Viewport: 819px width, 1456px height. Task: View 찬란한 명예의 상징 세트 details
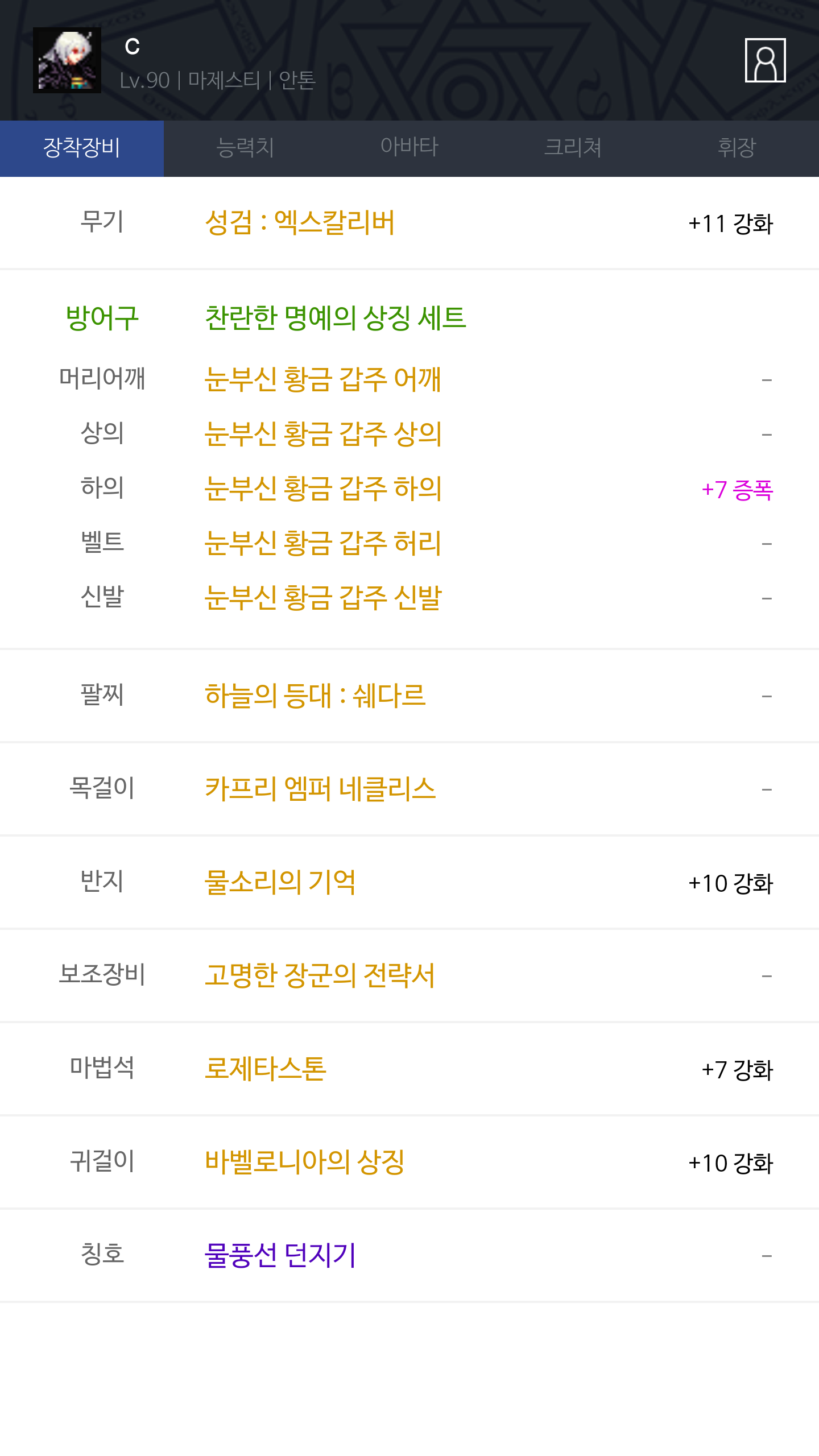pyautogui.click(x=336, y=317)
